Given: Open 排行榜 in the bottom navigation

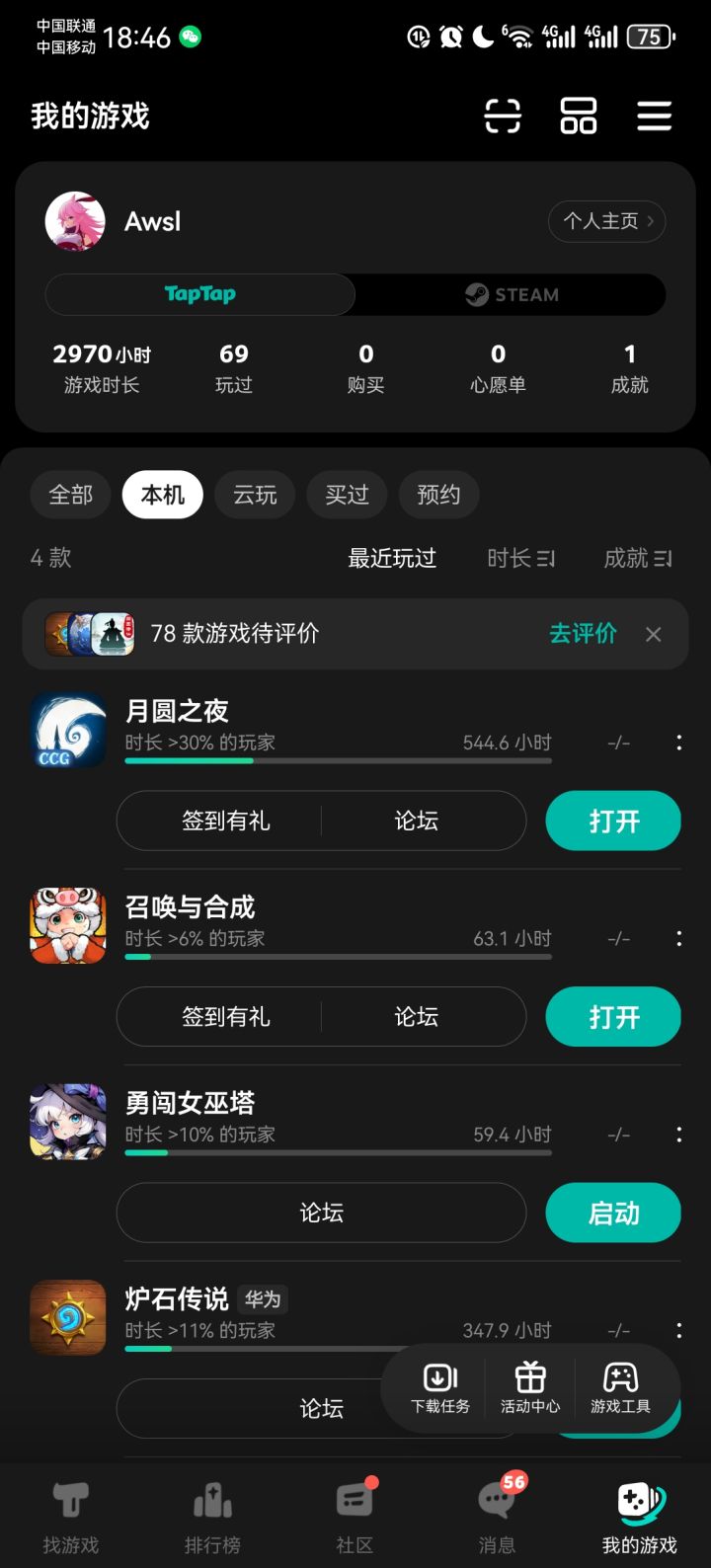Looking at the screenshot, I should 212,1518.
